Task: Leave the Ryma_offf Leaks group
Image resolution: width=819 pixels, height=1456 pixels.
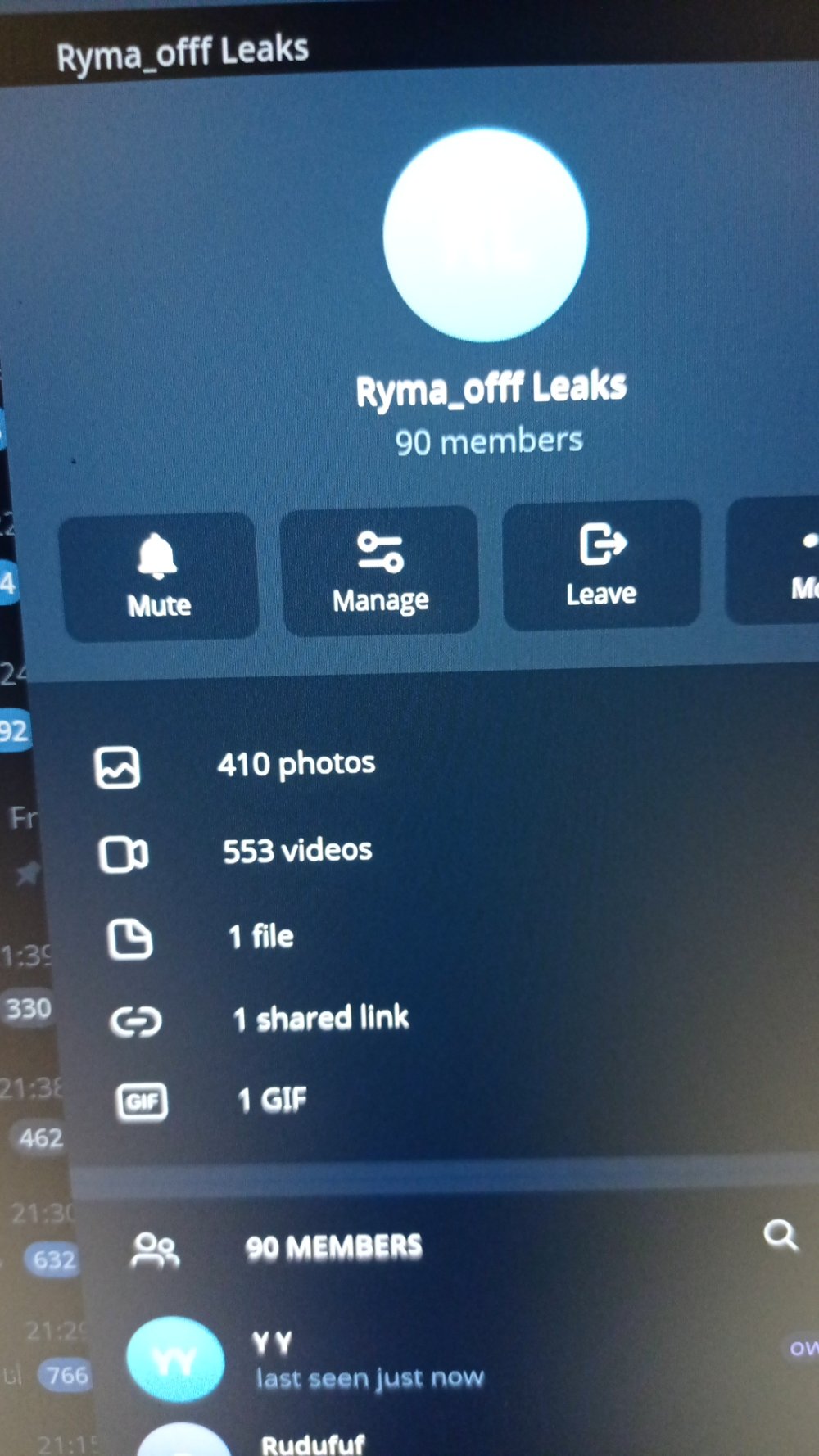Action: coord(602,565)
